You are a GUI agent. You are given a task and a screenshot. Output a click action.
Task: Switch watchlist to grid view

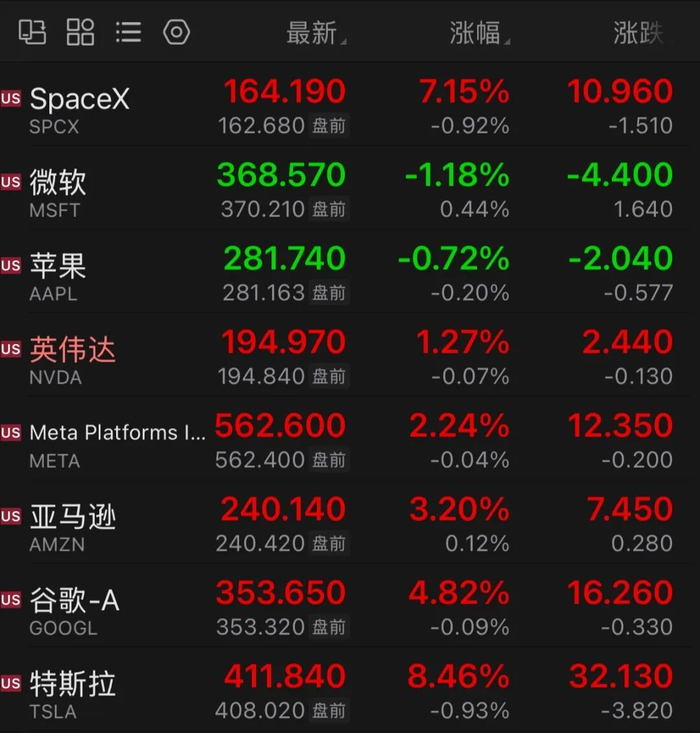80,32
